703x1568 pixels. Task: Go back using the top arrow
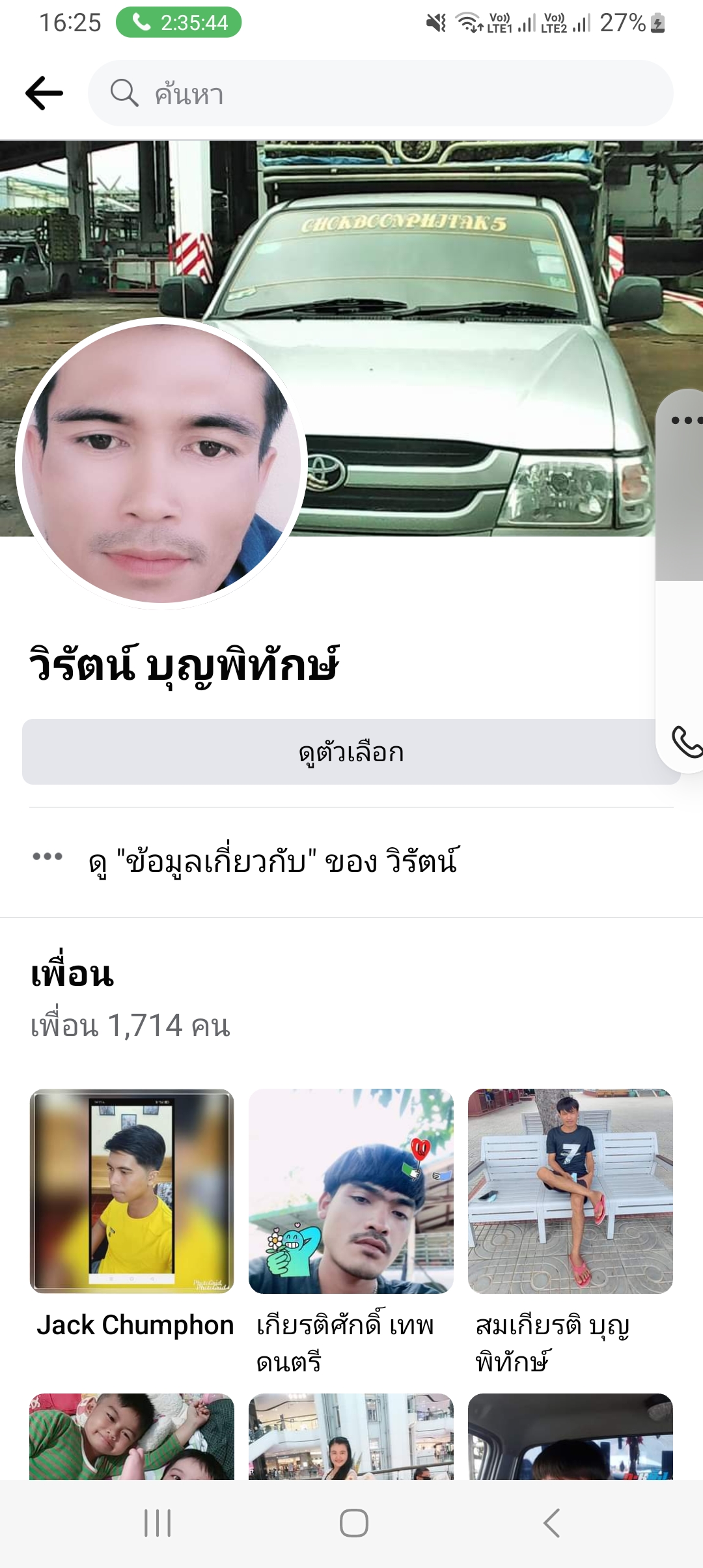tap(44, 93)
